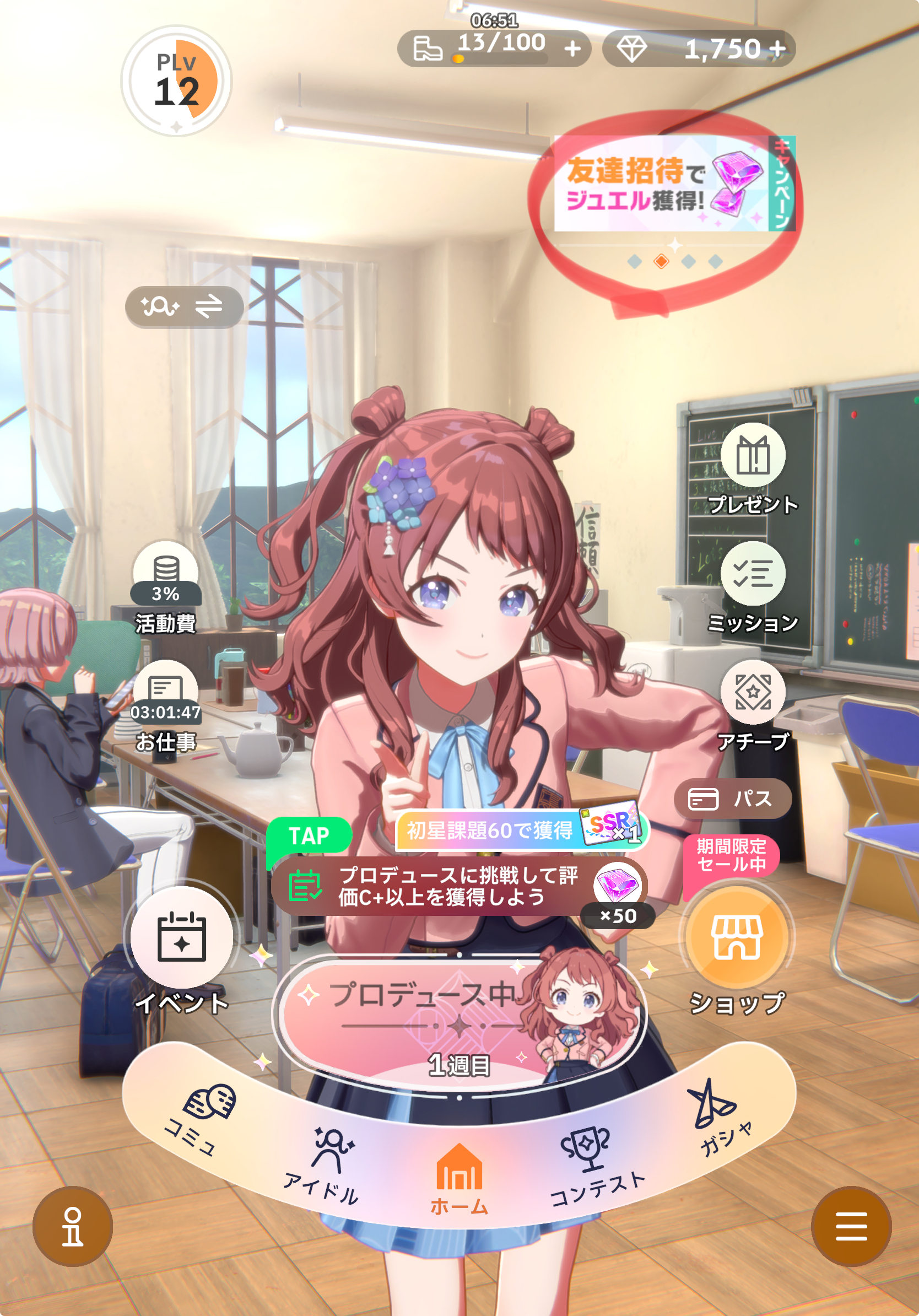Switch to the ガシャ tab

point(719,1118)
